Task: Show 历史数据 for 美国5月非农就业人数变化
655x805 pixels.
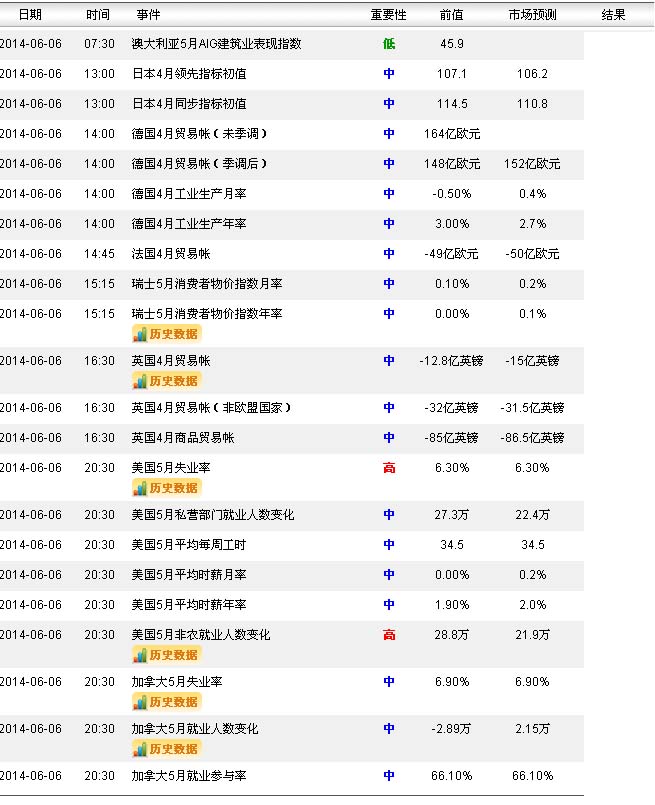Action: (x=166, y=655)
